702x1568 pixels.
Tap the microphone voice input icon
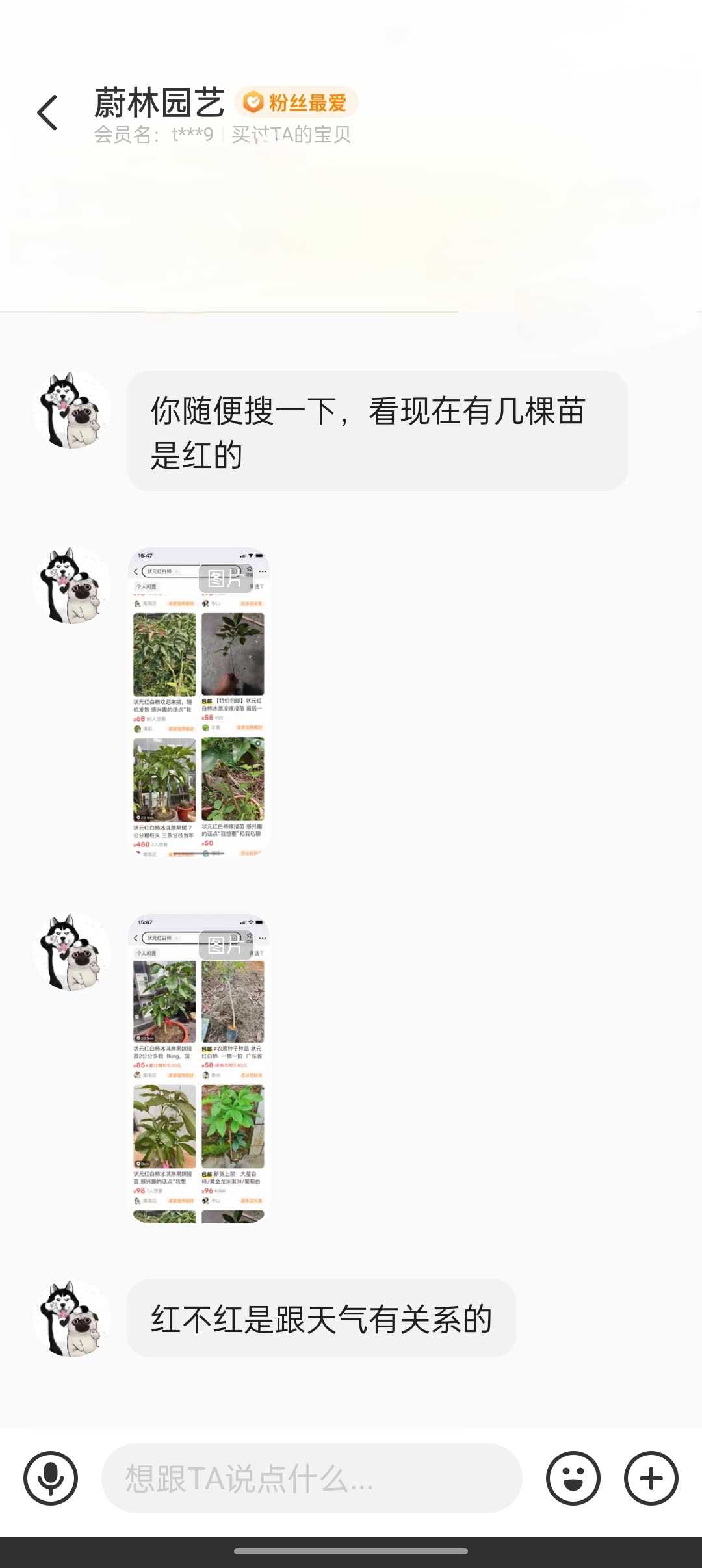pos(51,1478)
